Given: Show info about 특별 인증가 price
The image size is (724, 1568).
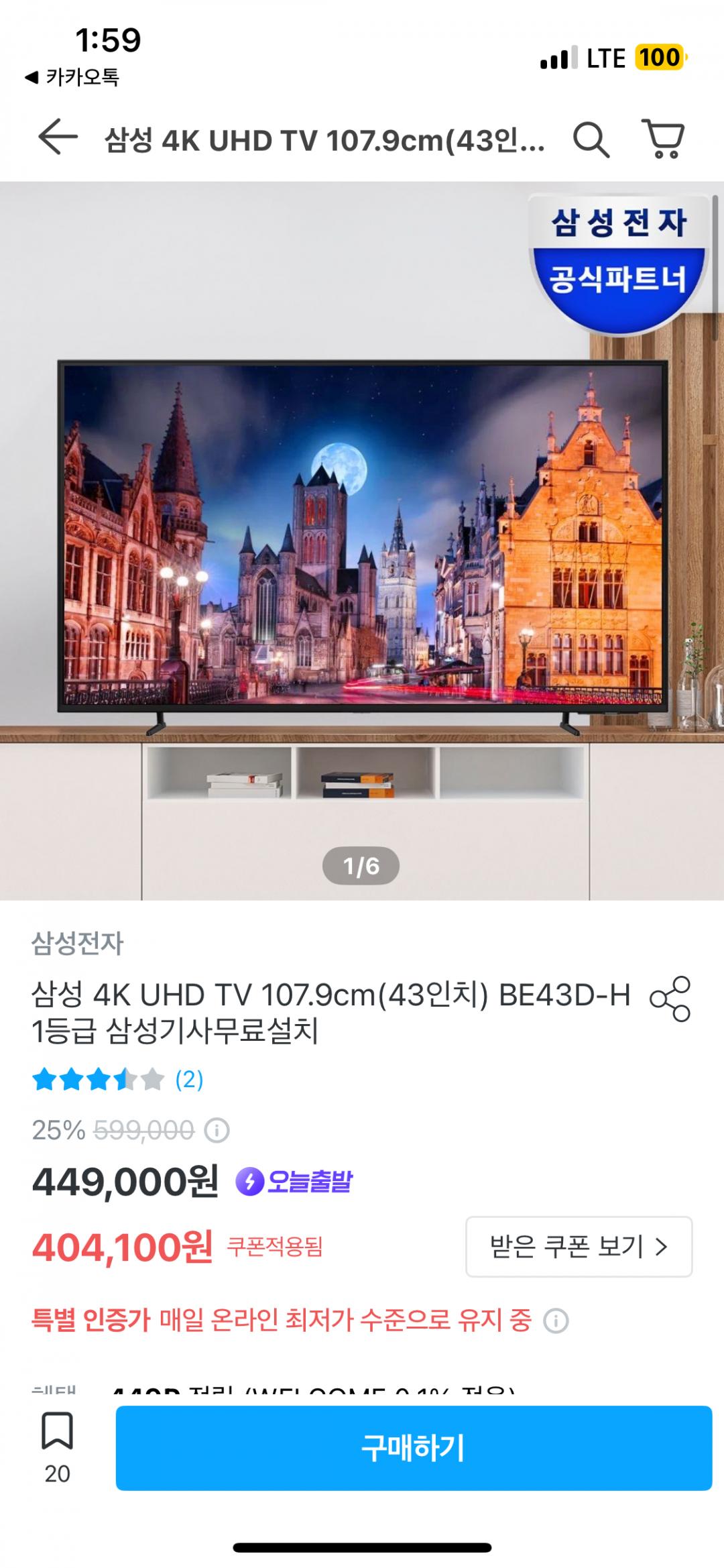Looking at the screenshot, I should 556,1321.
